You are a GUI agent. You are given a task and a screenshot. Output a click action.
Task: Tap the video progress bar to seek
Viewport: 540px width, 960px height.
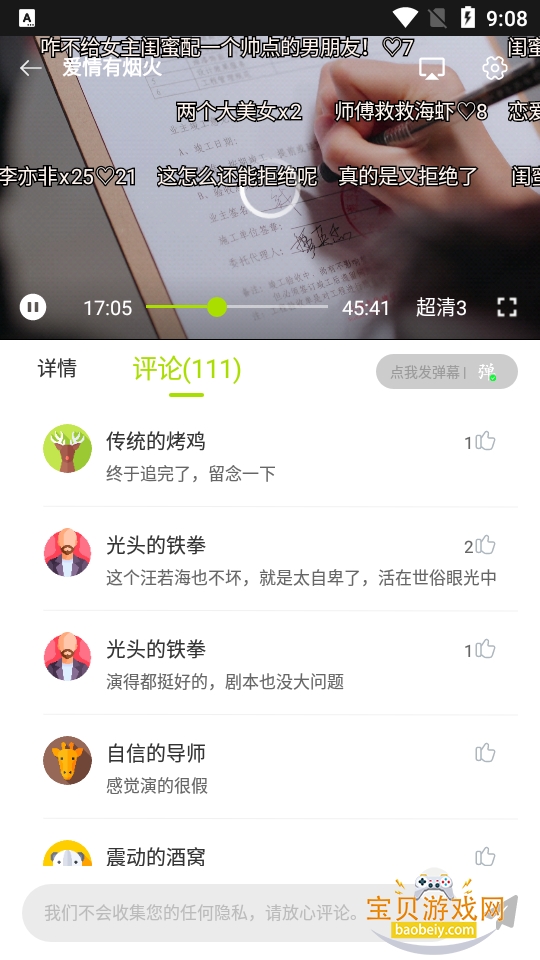click(237, 307)
